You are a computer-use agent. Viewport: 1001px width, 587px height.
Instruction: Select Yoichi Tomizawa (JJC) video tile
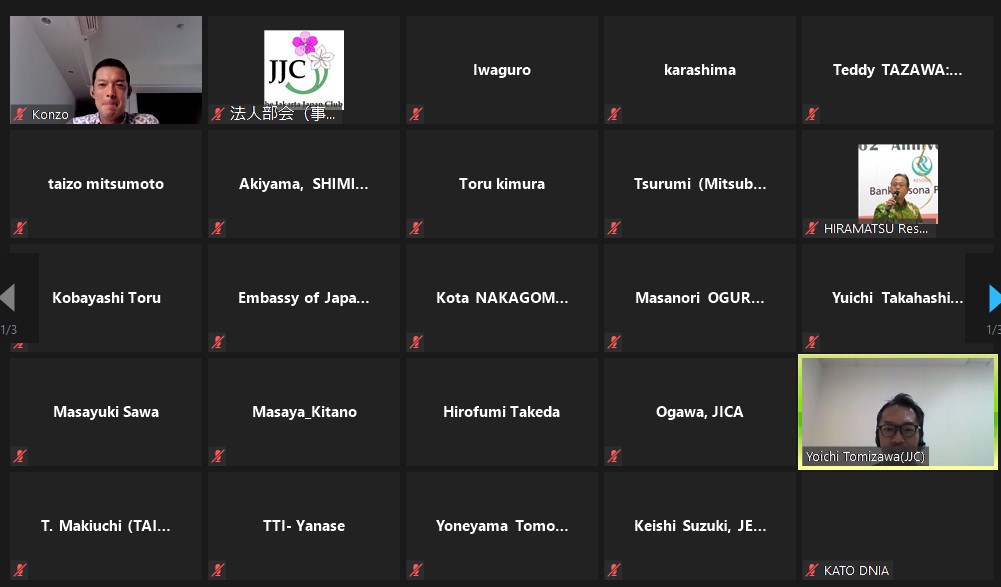(x=897, y=412)
